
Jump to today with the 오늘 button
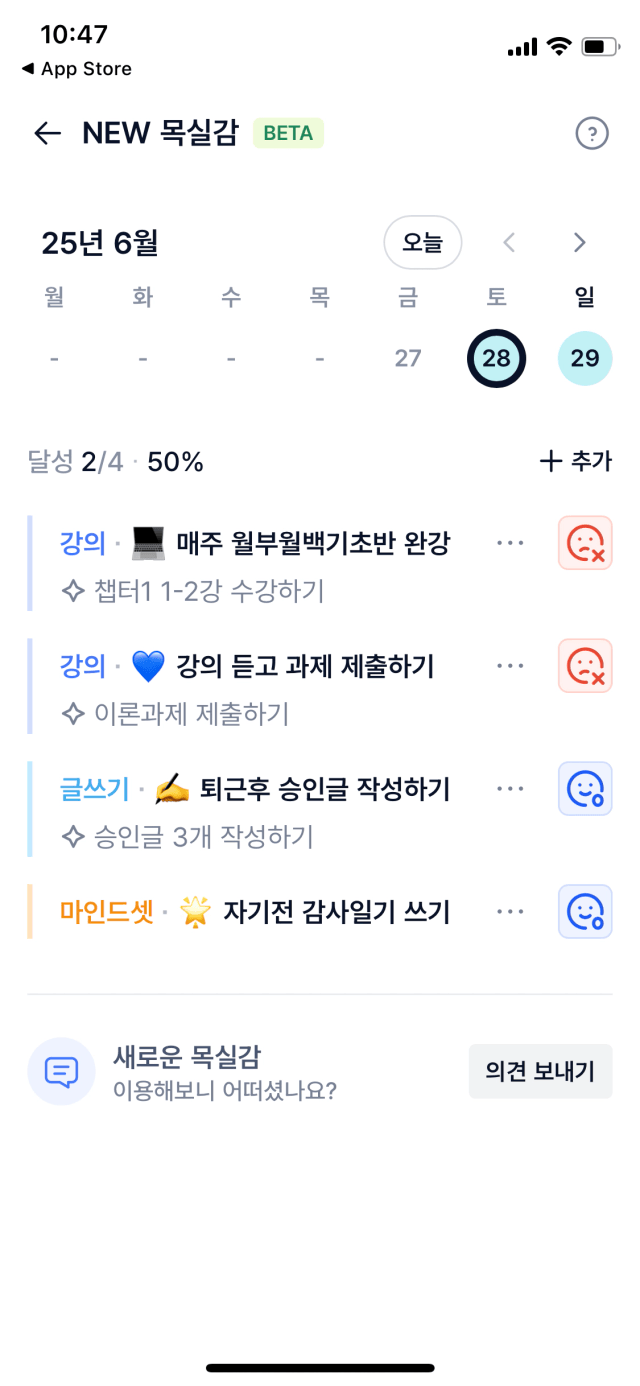(423, 242)
